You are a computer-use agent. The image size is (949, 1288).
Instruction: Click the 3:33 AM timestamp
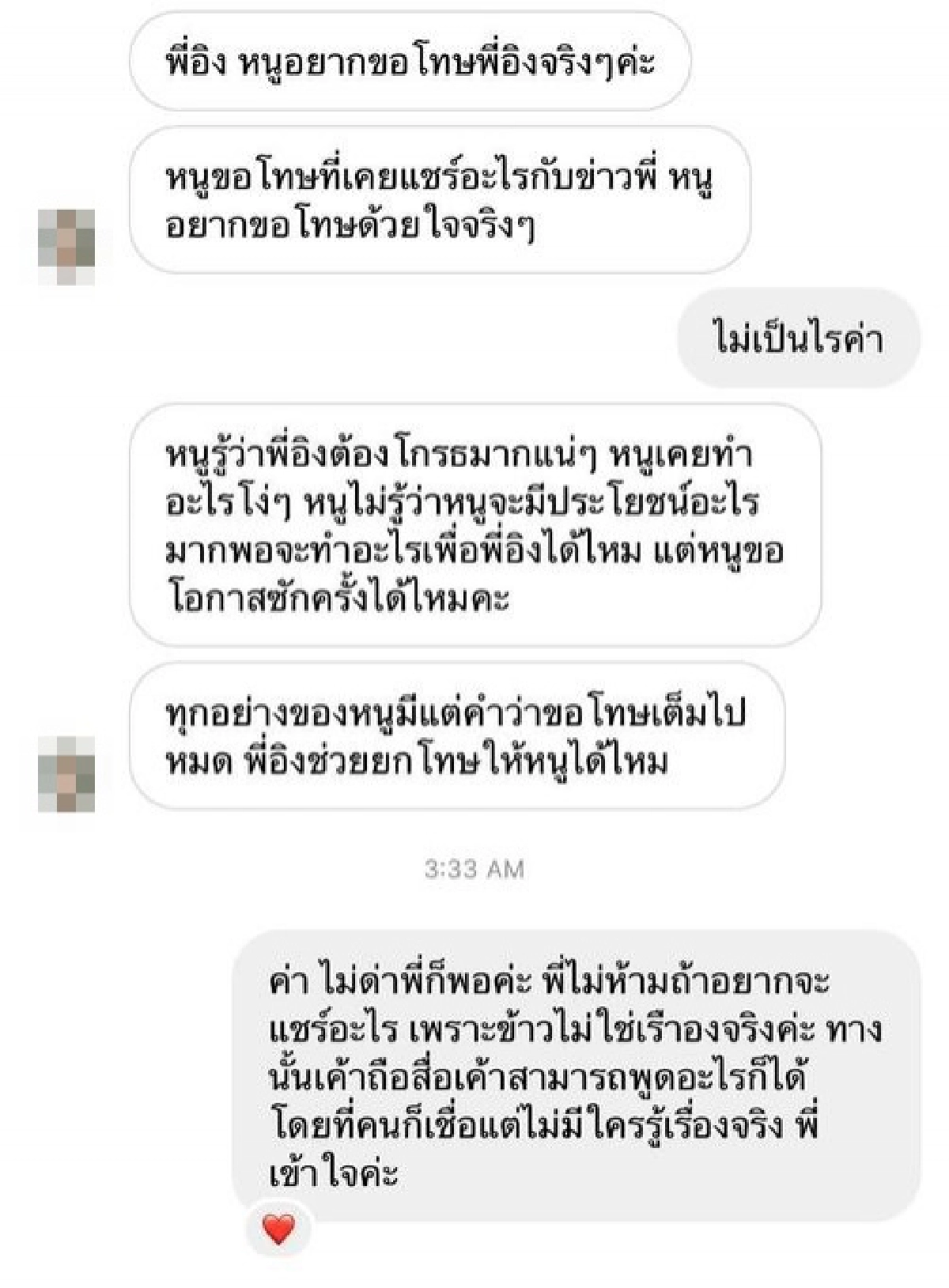pyautogui.click(x=473, y=869)
